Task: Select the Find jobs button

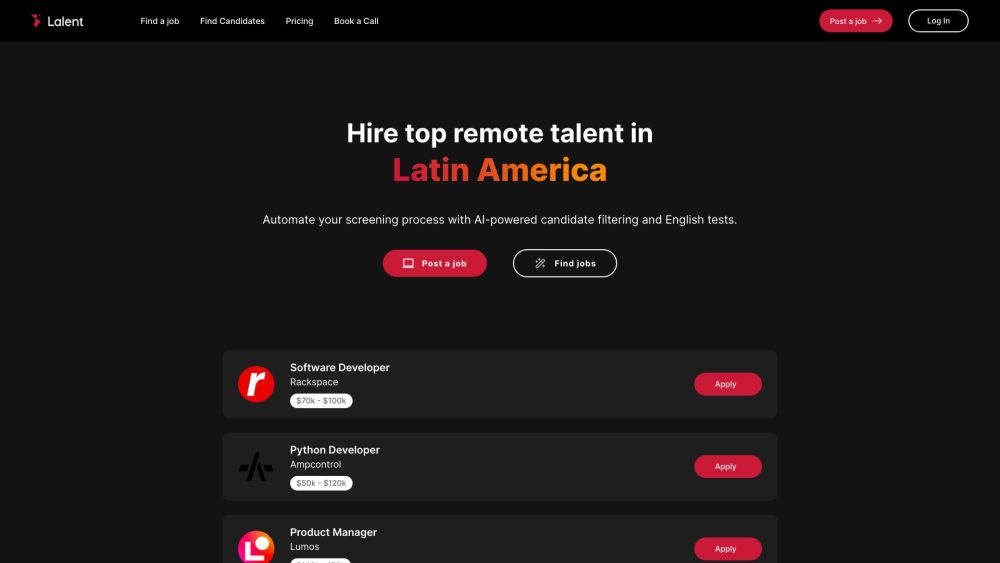Action: [565, 263]
